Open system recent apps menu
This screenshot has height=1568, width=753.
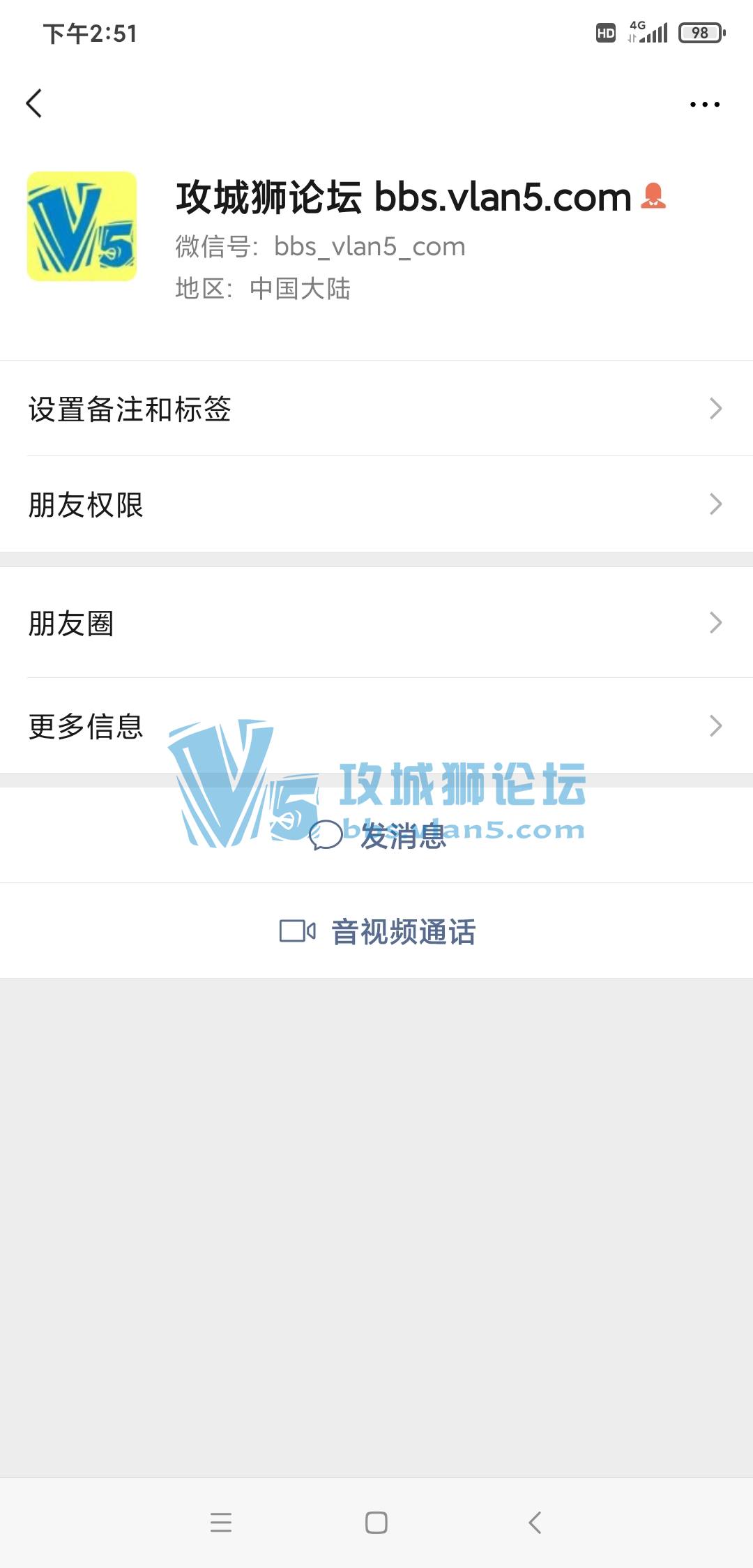click(221, 1522)
